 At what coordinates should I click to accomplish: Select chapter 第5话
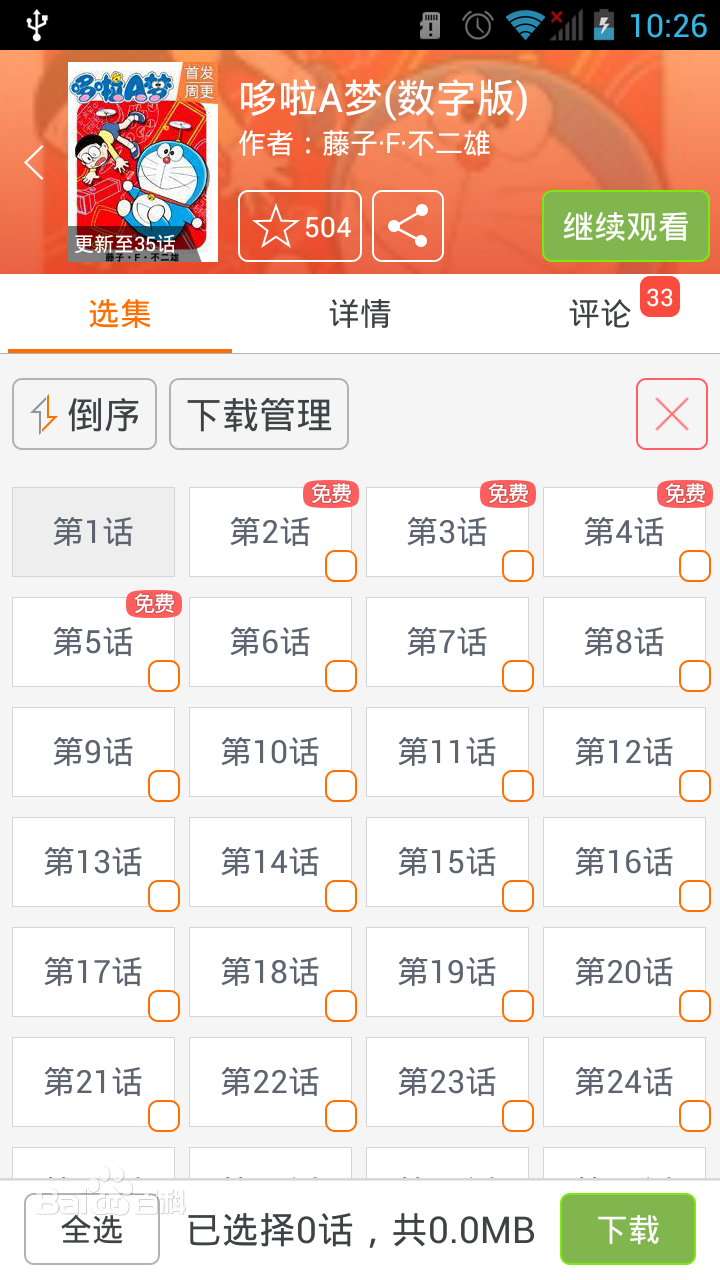pyautogui.click(x=93, y=642)
